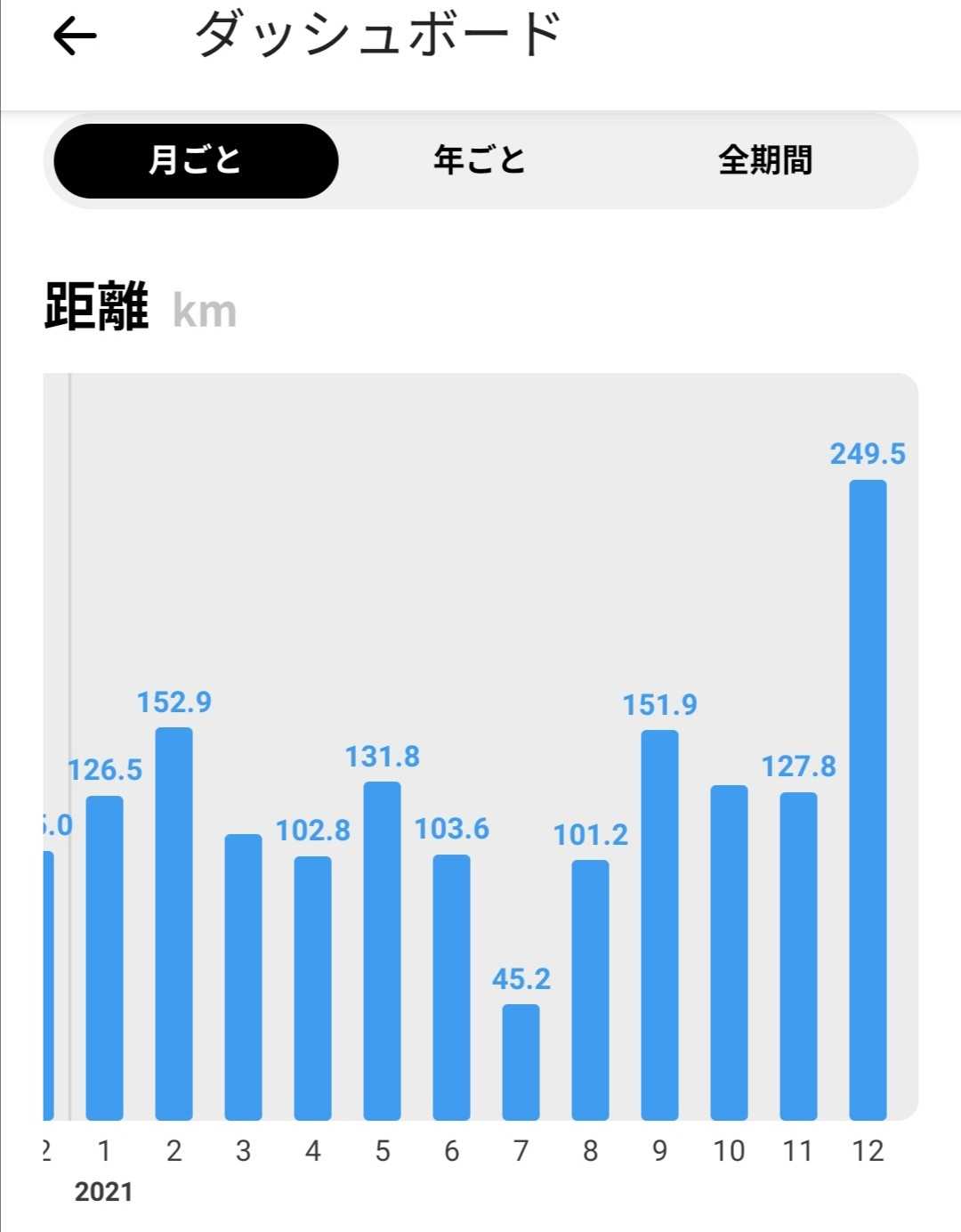Image resolution: width=961 pixels, height=1232 pixels.
Task: Select the 月ごと segment
Action: [196, 161]
